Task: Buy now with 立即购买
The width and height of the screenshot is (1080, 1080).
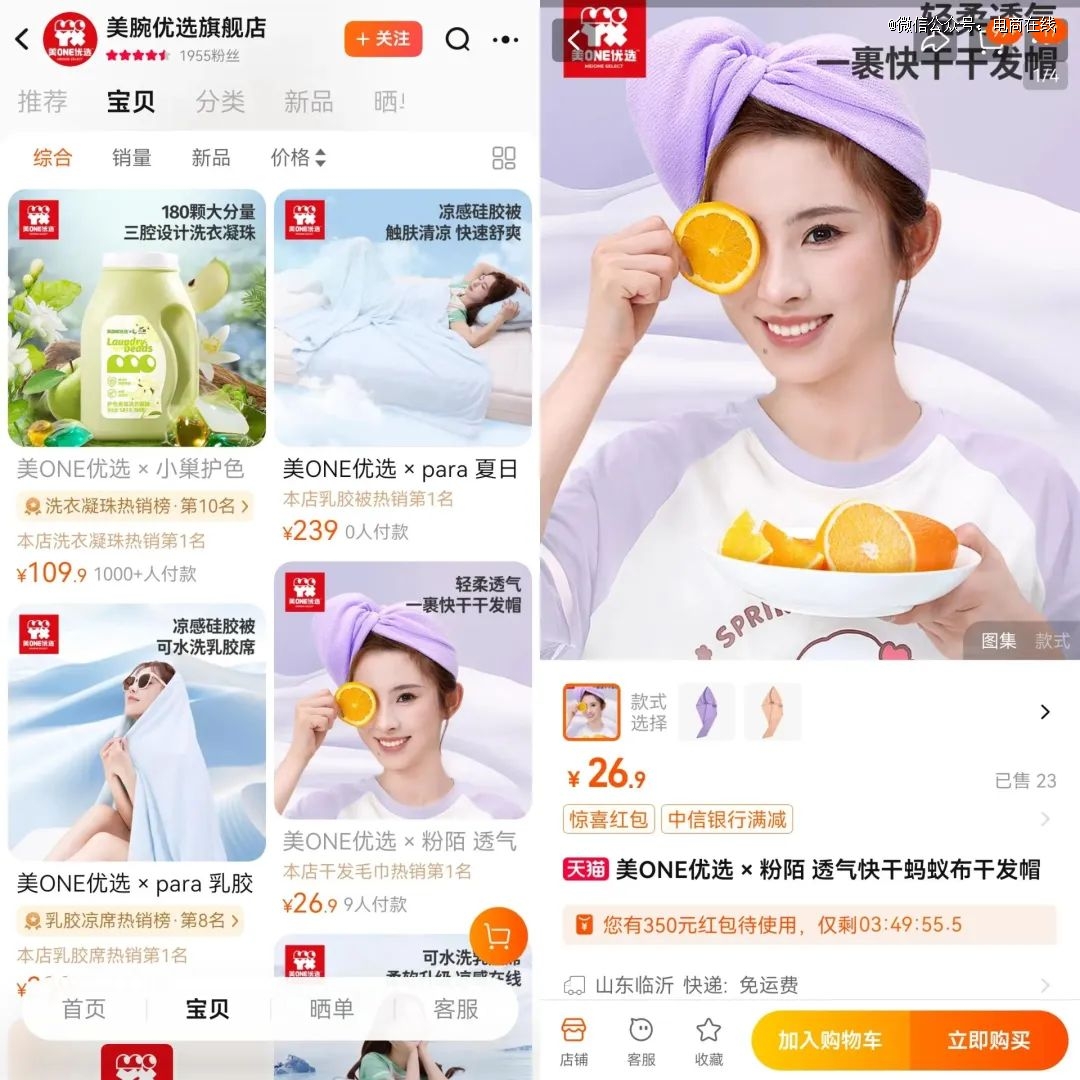Action: click(989, 1040)
